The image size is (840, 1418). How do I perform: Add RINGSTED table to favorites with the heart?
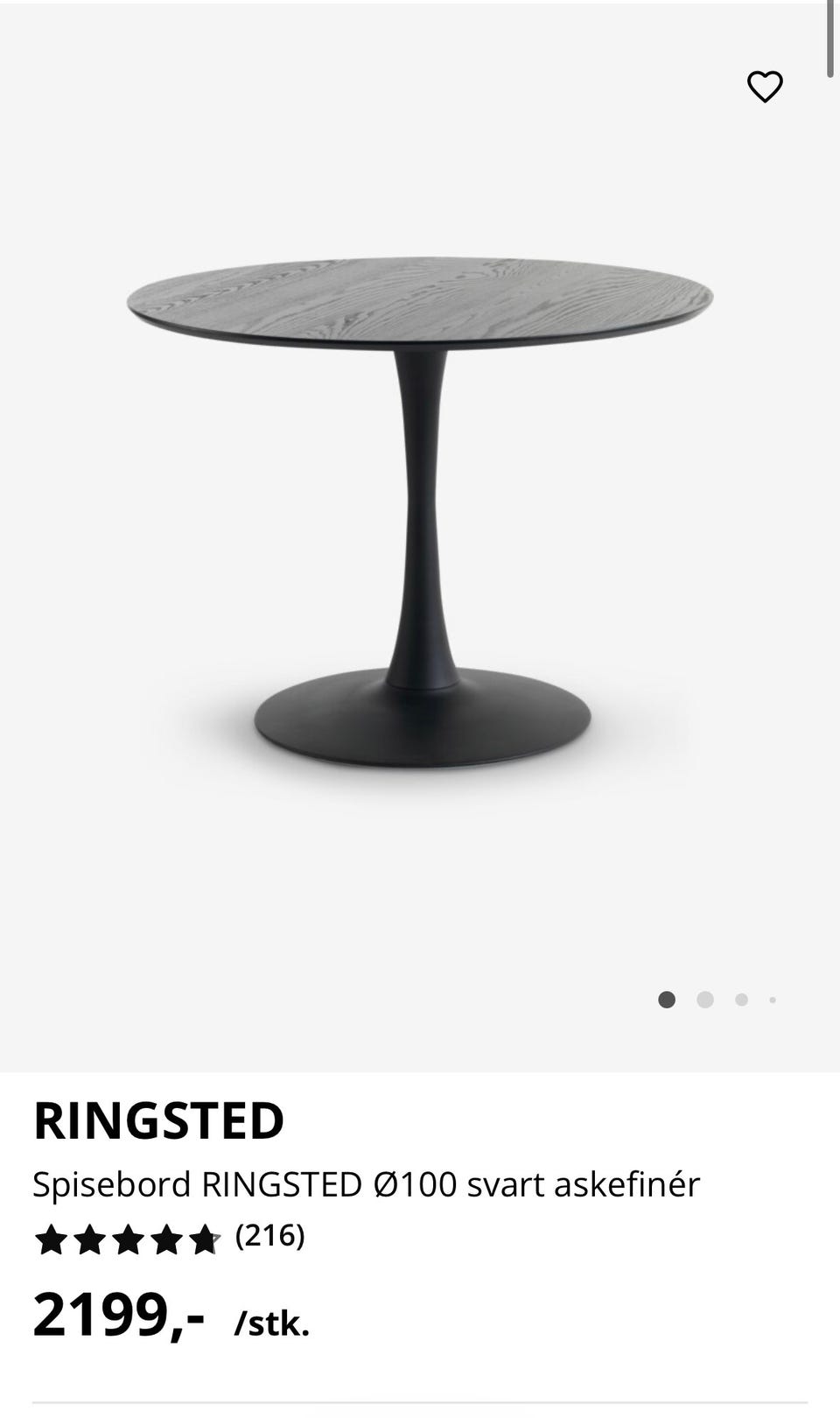pyautogui.click(x=765, y=87)
